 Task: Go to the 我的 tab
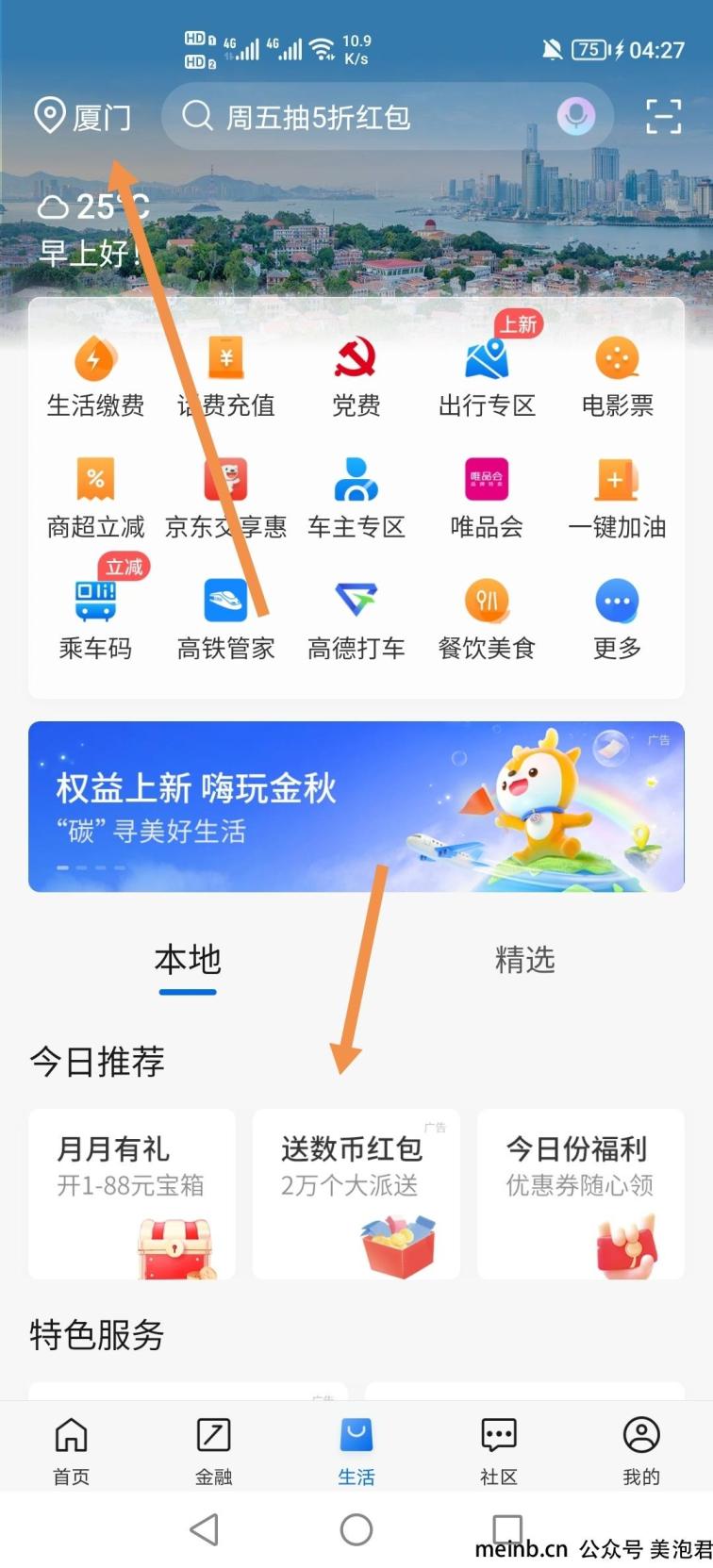click(x=641, y=1450)
